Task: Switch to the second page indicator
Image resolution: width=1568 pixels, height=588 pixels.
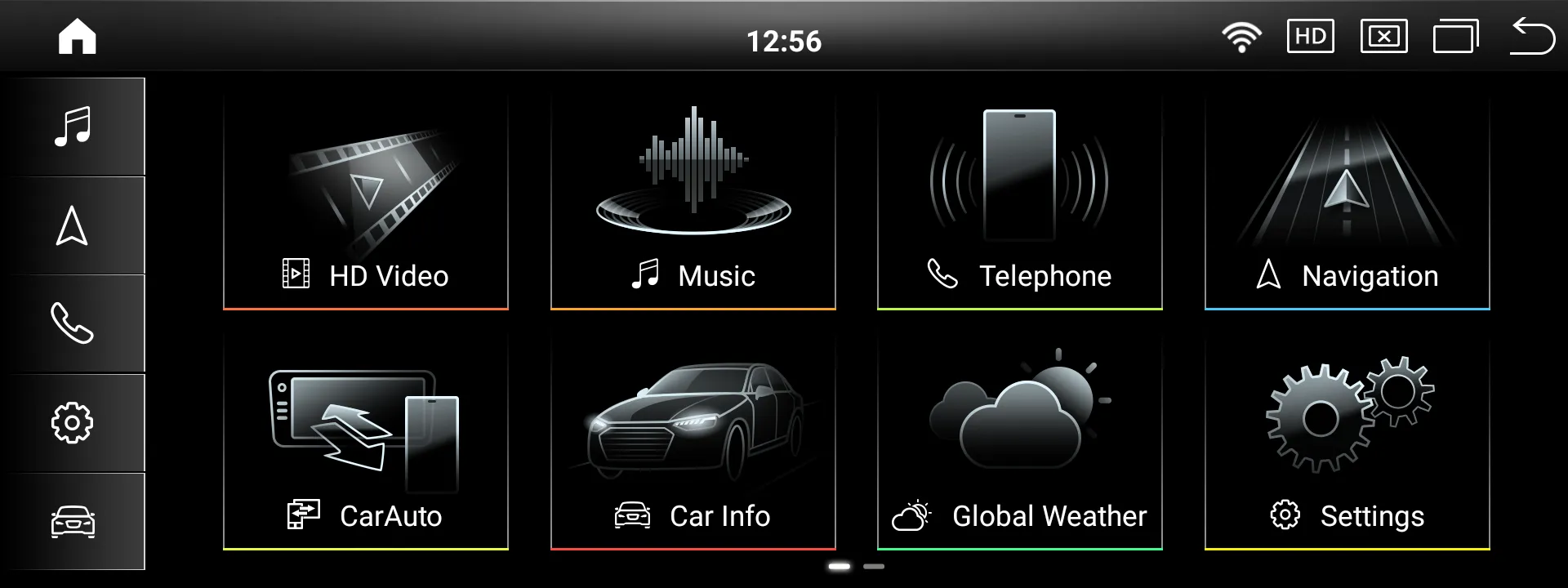Action: click(x=874, y=566)
